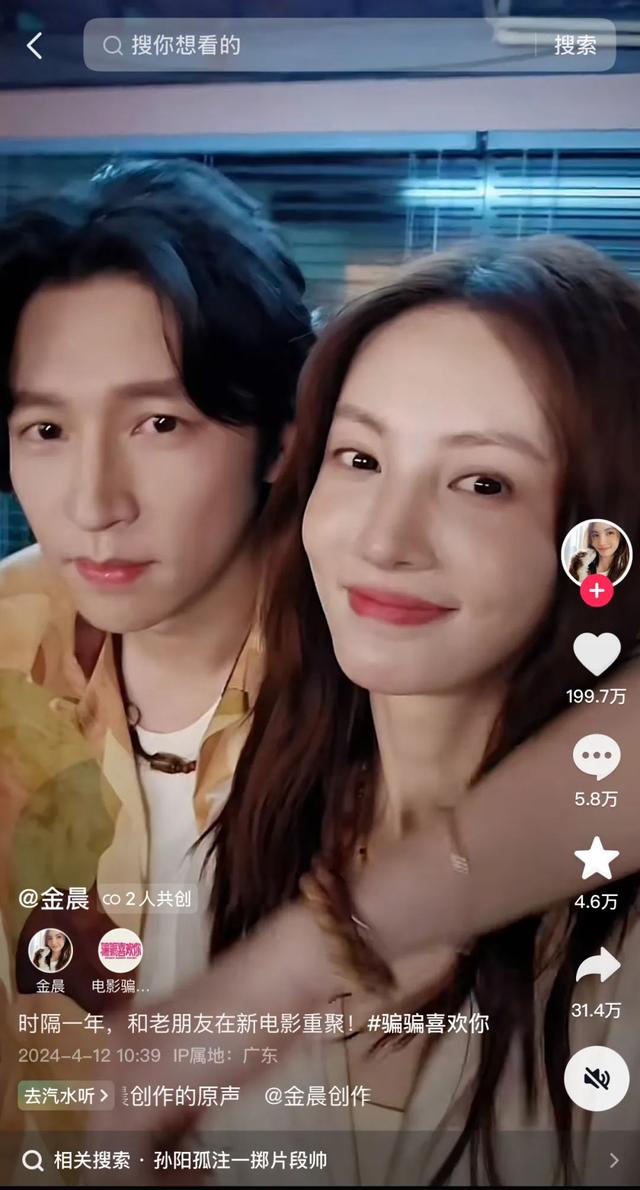This screenshot has width=640, height=1190.
Task: Open the original sound @金晨创作
Action: click(317, 1096)
